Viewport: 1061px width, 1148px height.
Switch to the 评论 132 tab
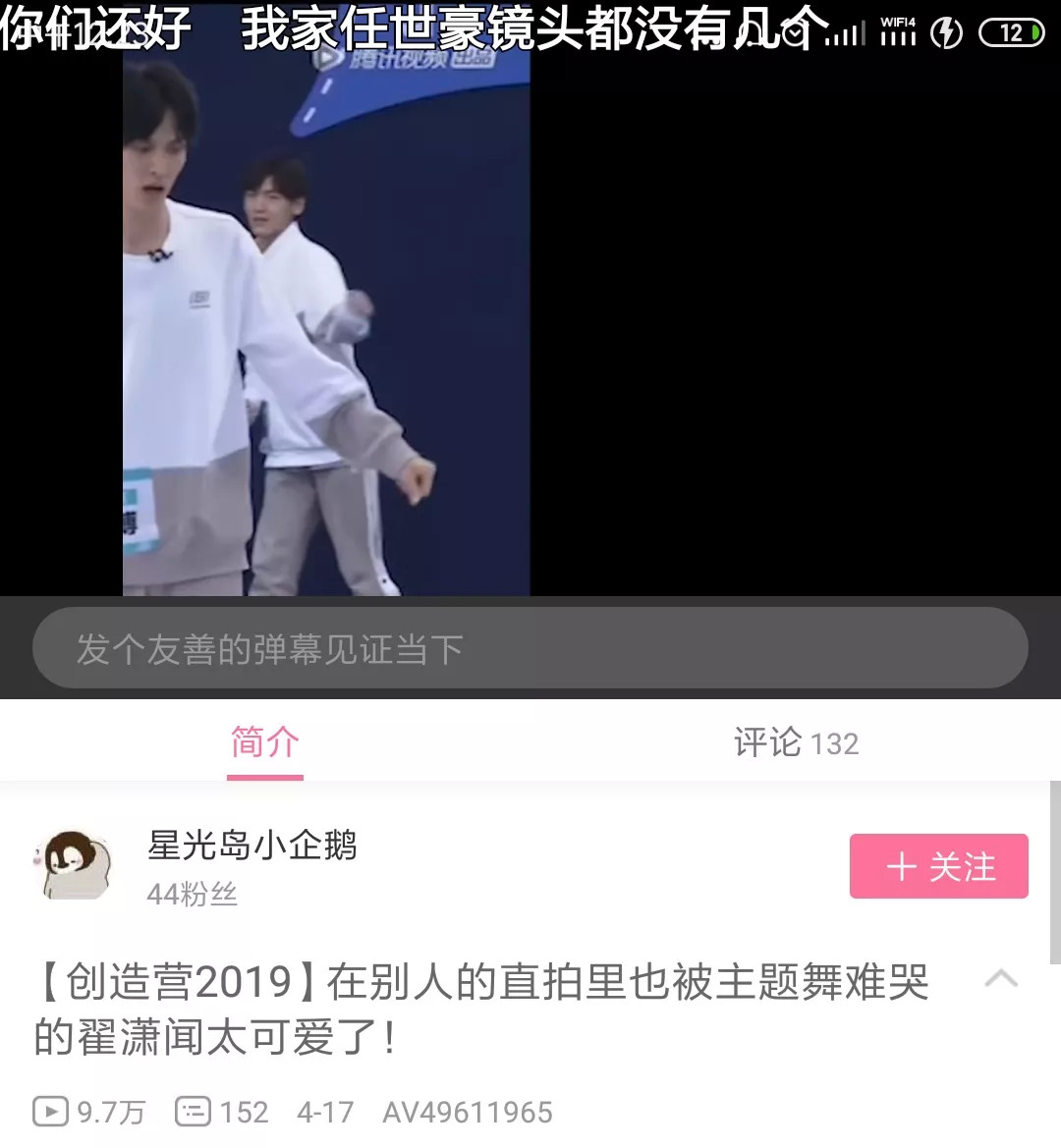(x=796, y=743)
